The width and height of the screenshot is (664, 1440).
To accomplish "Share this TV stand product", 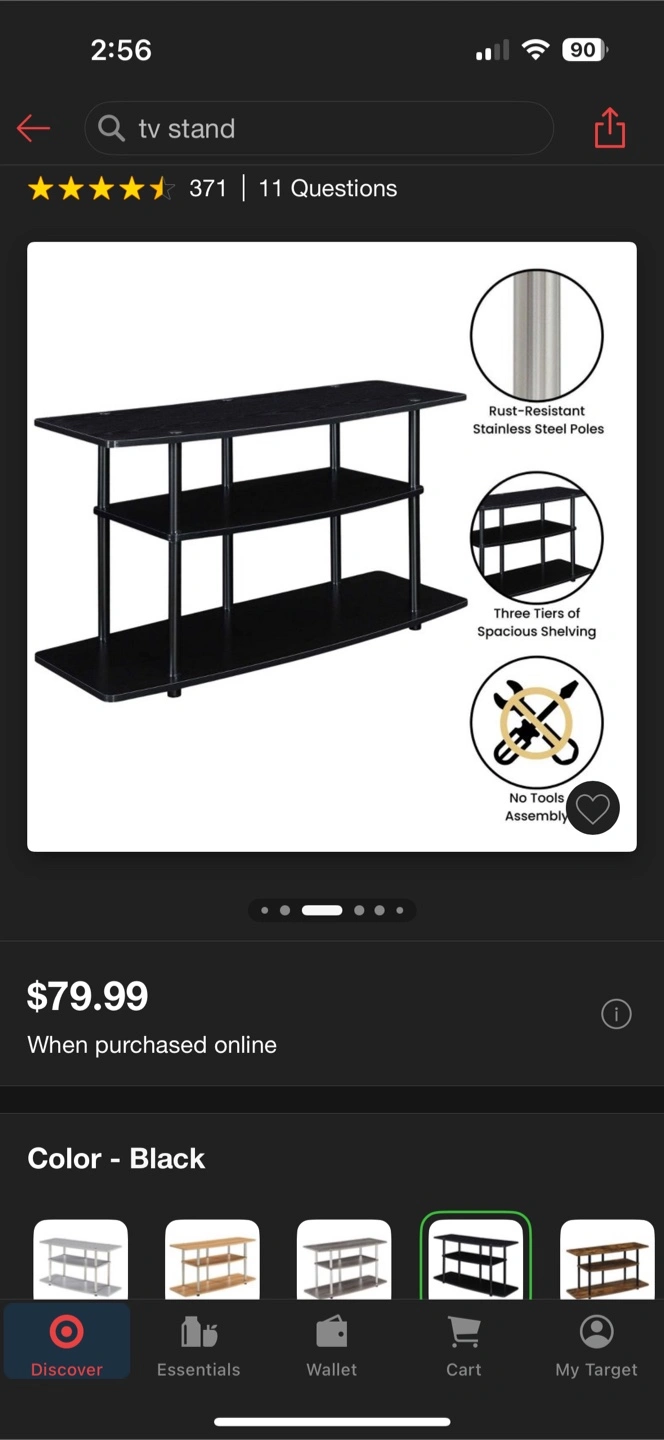I will click(609, 128).
